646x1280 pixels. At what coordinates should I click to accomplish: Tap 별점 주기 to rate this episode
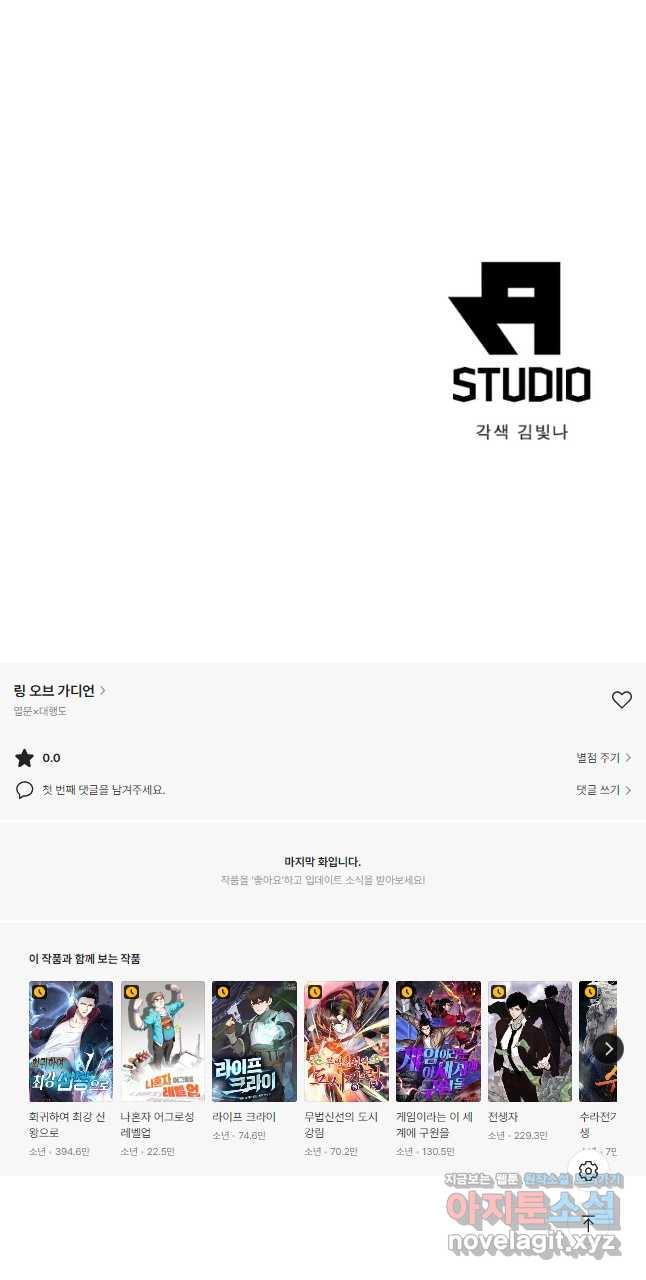pos(603,758)
